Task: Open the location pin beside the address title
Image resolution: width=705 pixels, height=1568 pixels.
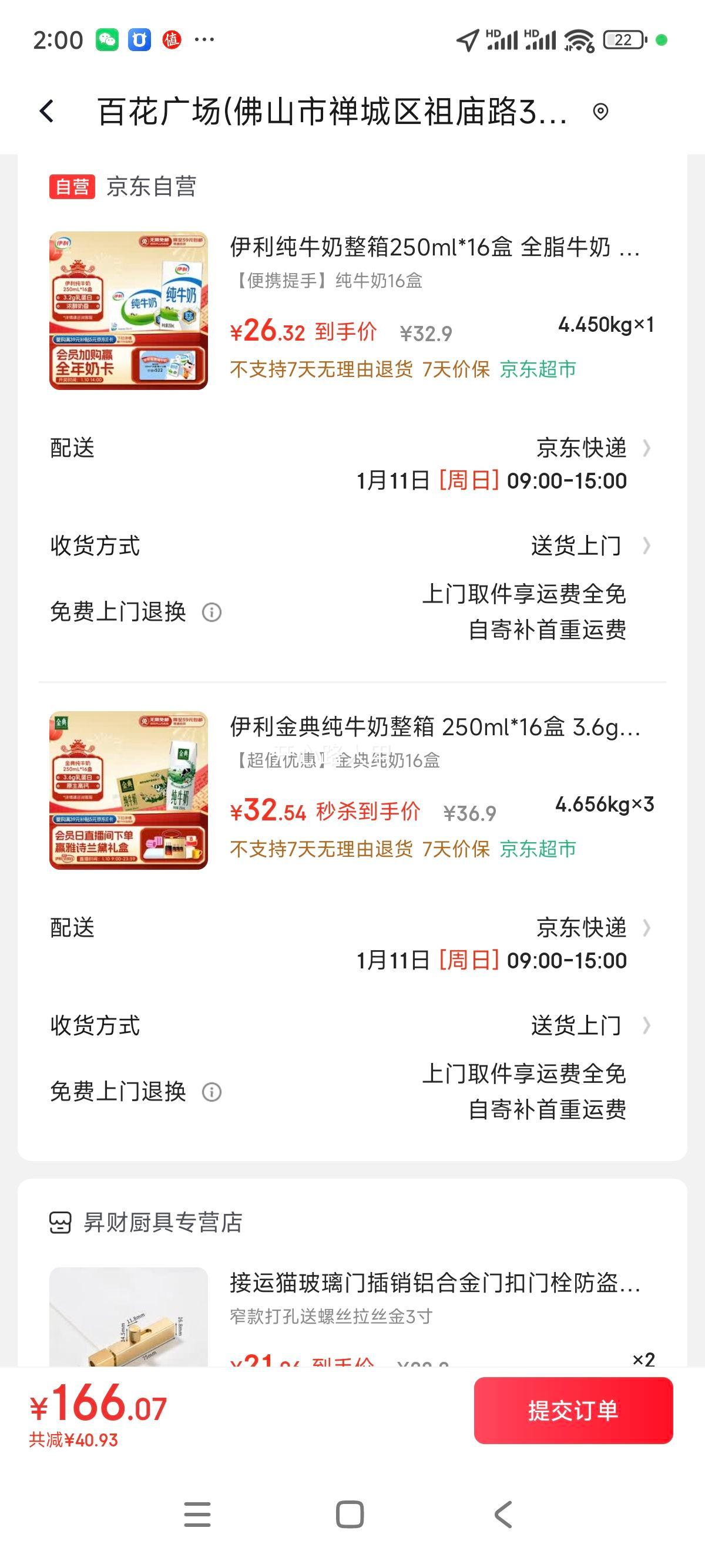Action: (x=600, y=112)
